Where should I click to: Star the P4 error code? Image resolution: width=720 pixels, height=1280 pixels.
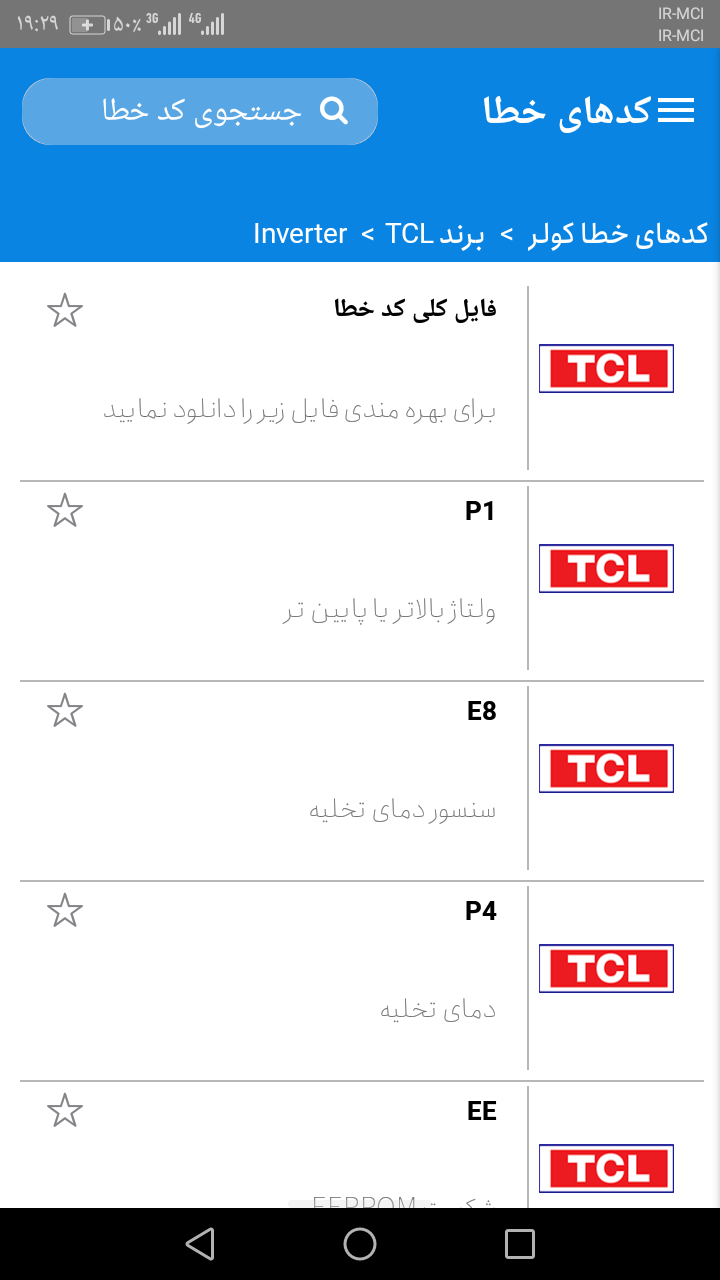(x=65, y=911)
